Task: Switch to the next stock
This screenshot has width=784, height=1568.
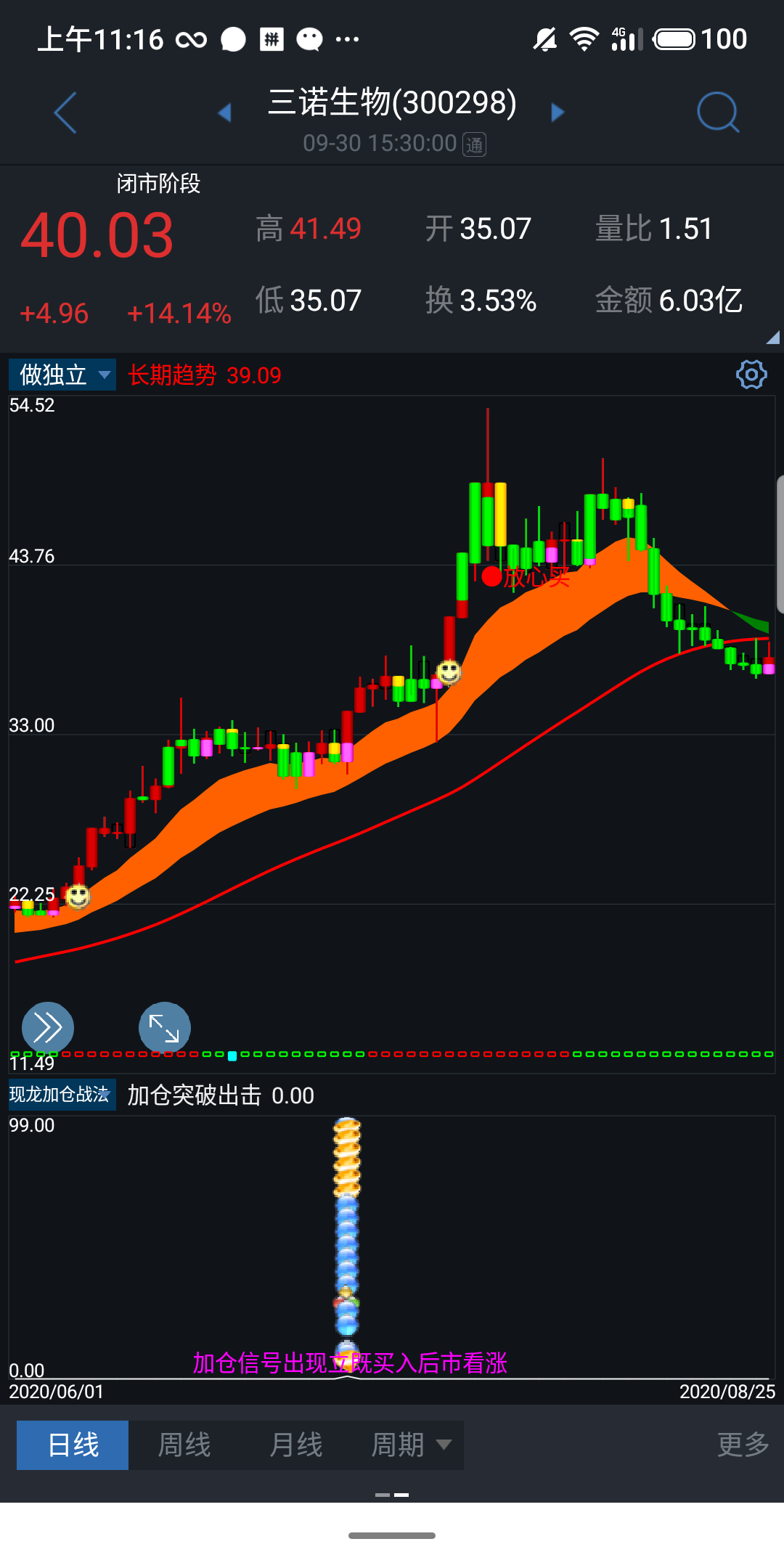Action: point(558,113)
